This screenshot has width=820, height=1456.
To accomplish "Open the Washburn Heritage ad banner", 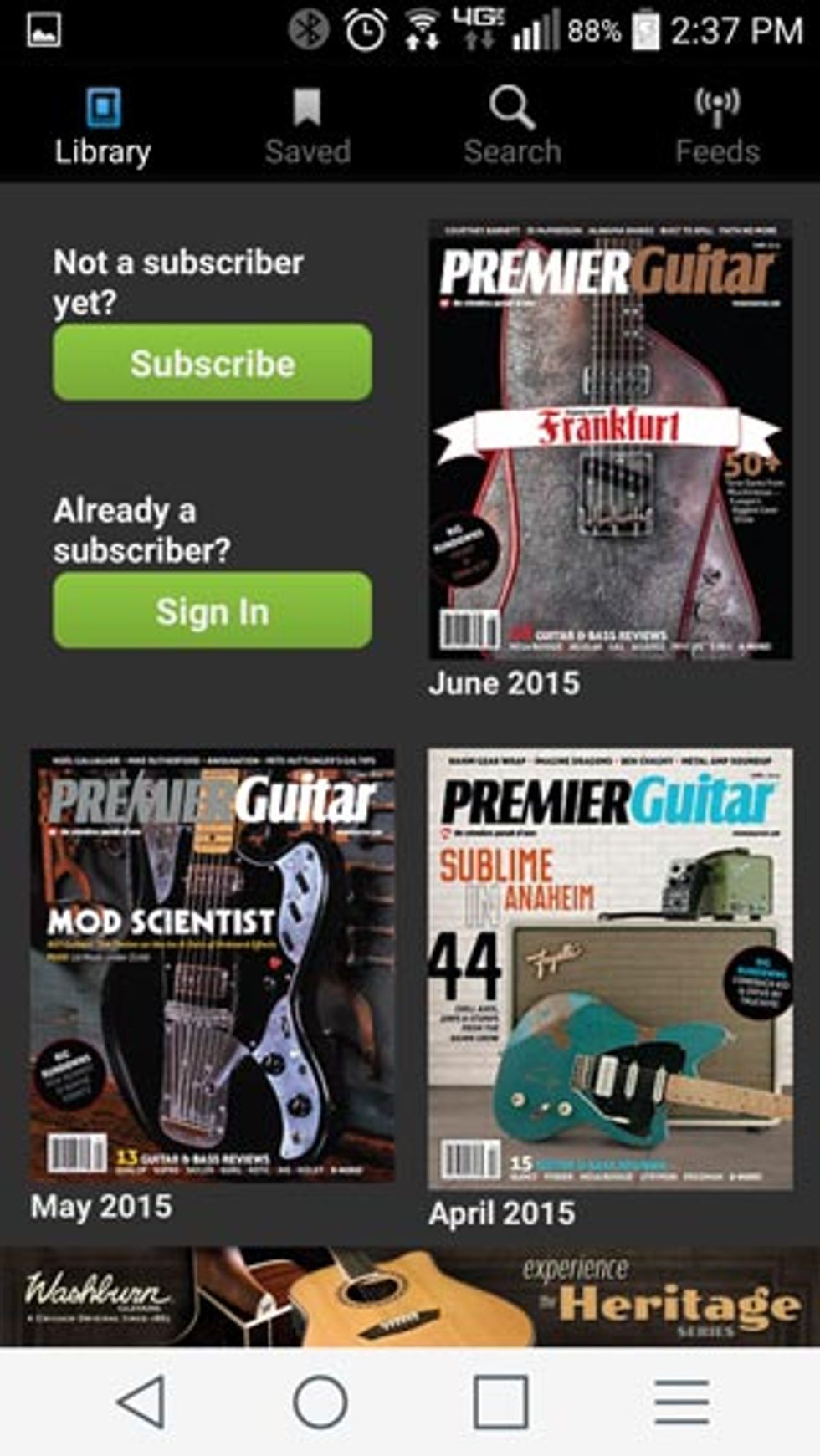I will 410,1296.
